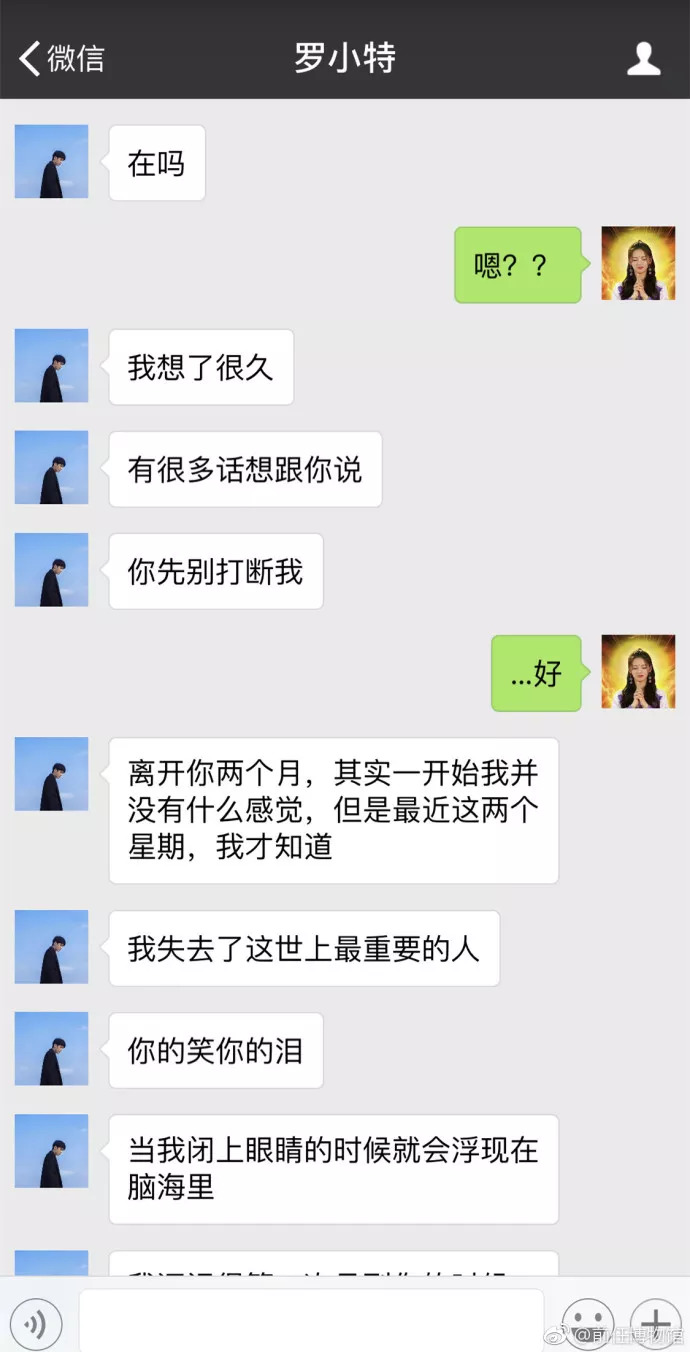Focus the message text field
This screenshot has height=1352, width=690.
coord(310,1322)
